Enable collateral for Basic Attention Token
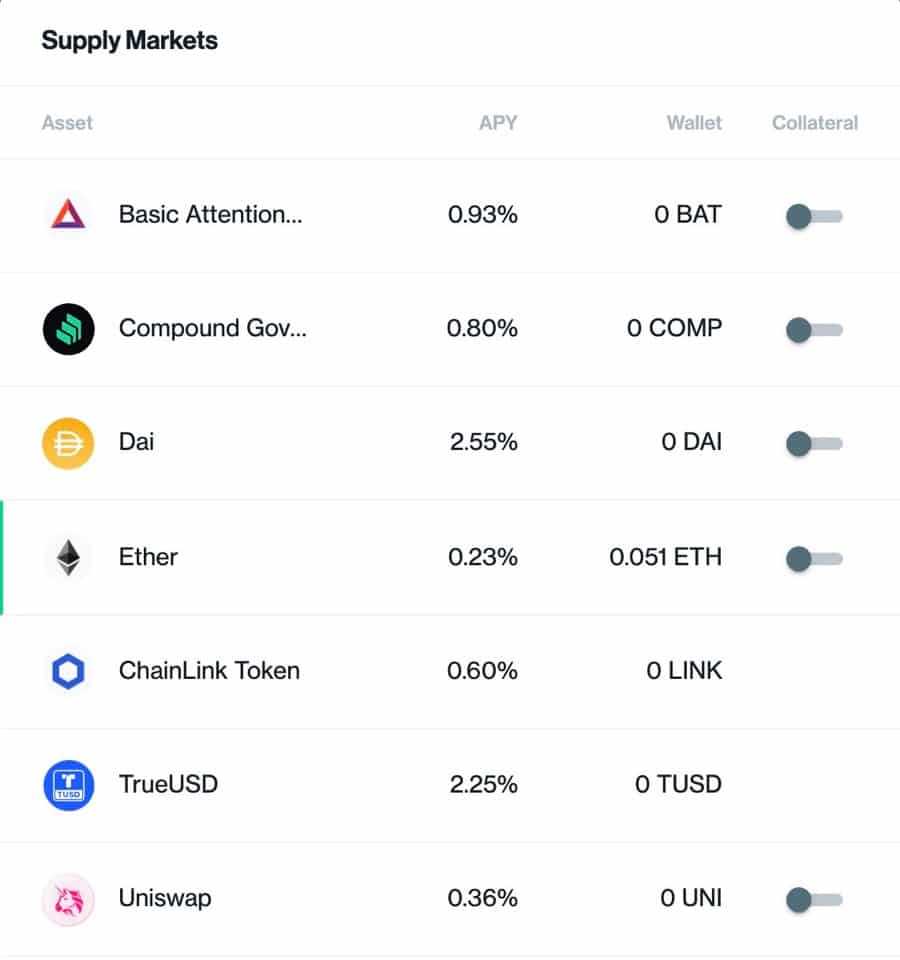900x960 pixels. 814,216
